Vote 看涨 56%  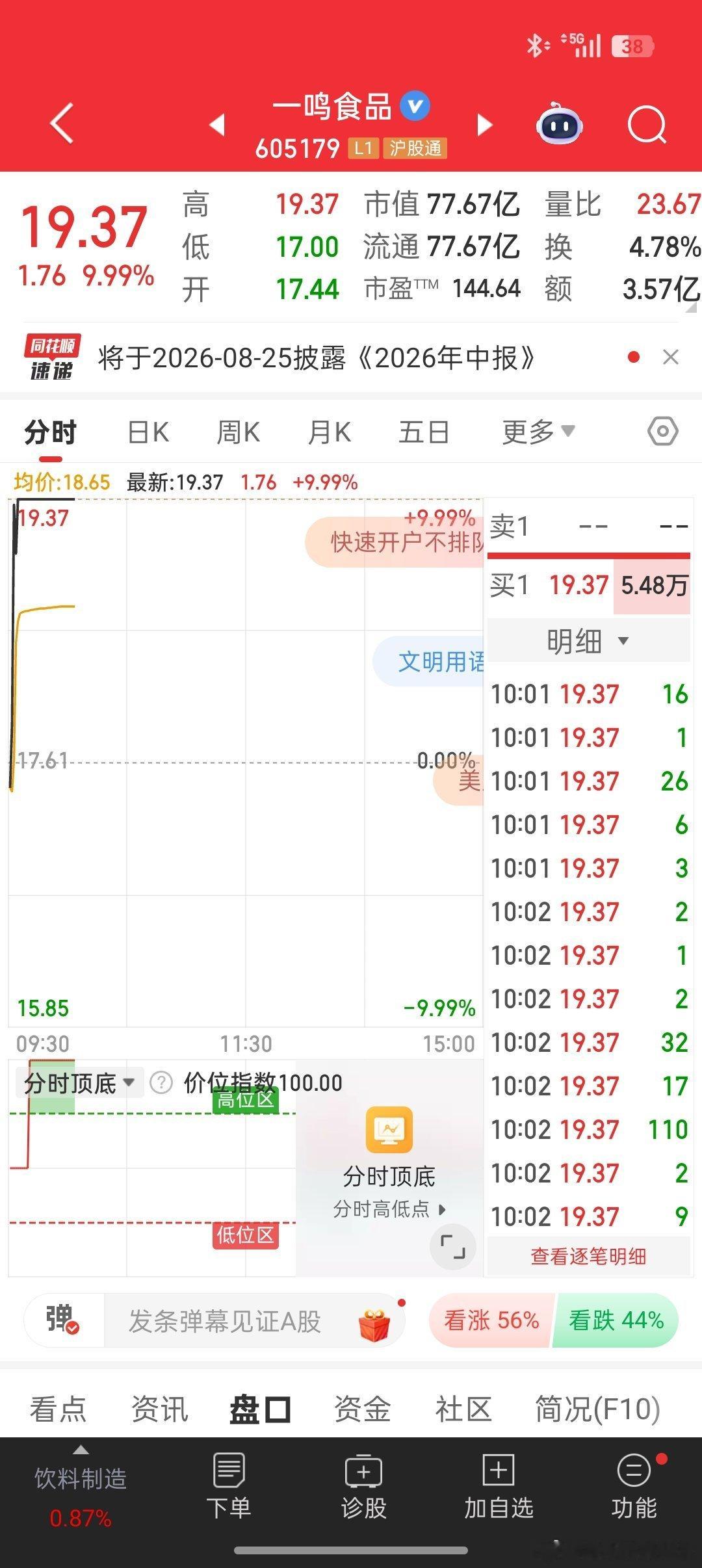click(491, 1320)
